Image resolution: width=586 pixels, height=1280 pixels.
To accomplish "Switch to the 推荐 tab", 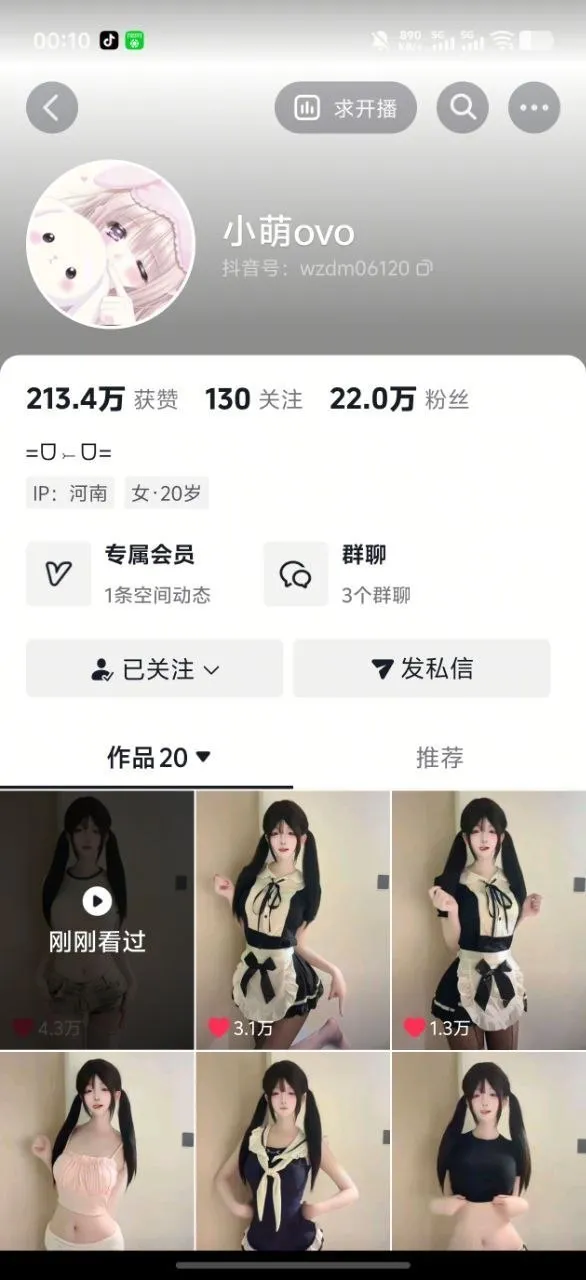I will tap(440, 758).
